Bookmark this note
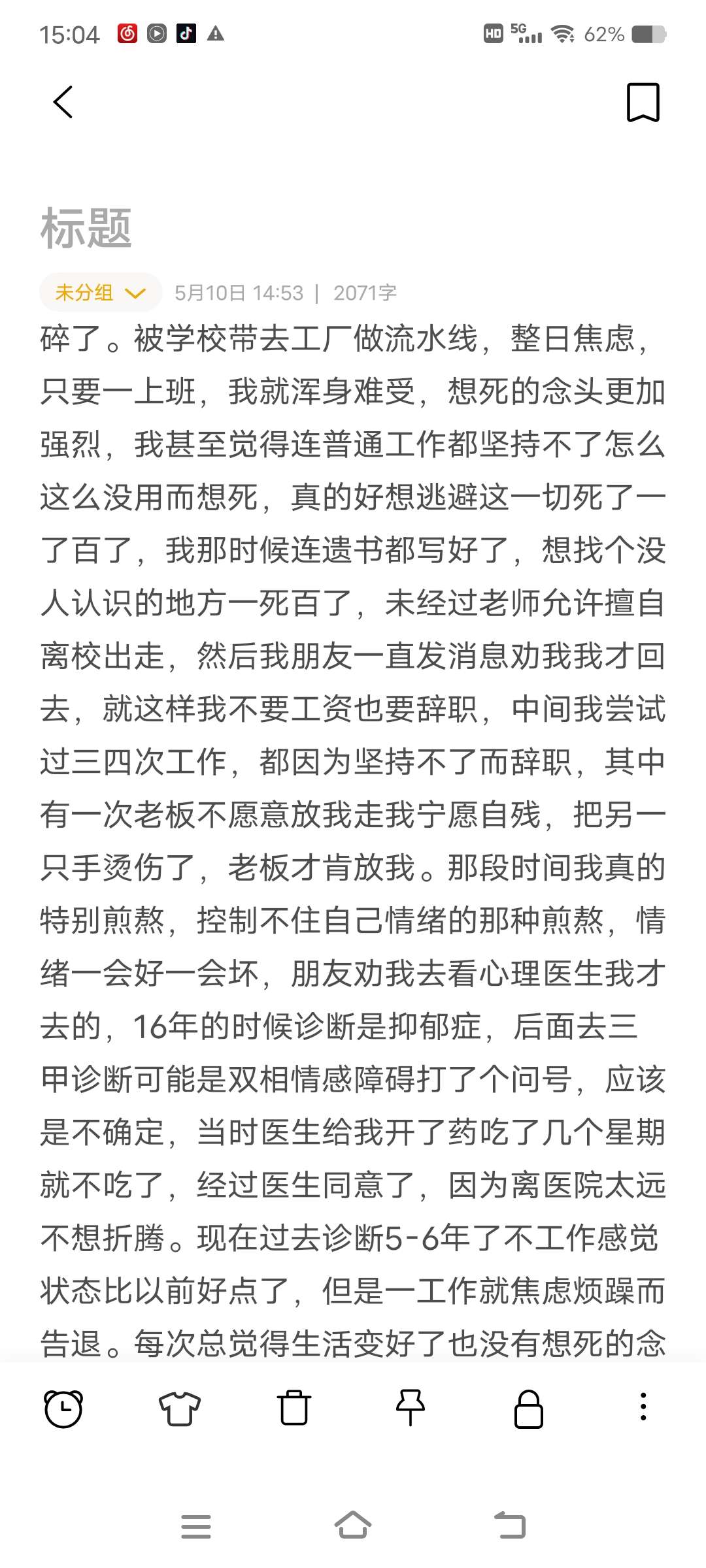Viewport: 706px width, 1568px height. coord(643,102)
